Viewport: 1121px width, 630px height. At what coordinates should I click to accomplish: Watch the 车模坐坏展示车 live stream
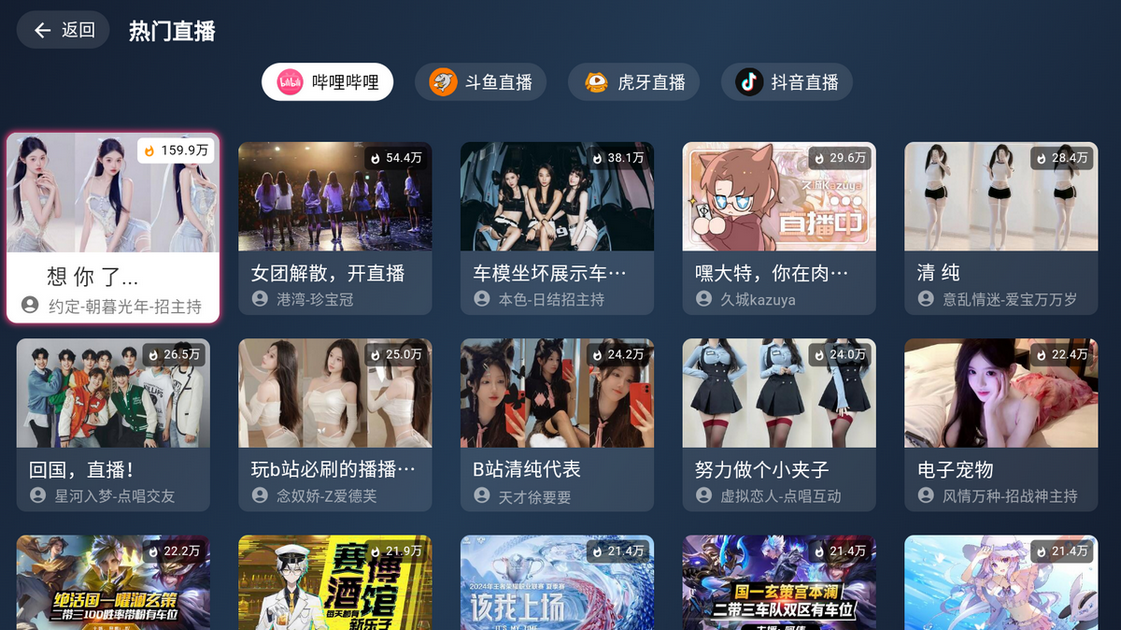point(557,228)
